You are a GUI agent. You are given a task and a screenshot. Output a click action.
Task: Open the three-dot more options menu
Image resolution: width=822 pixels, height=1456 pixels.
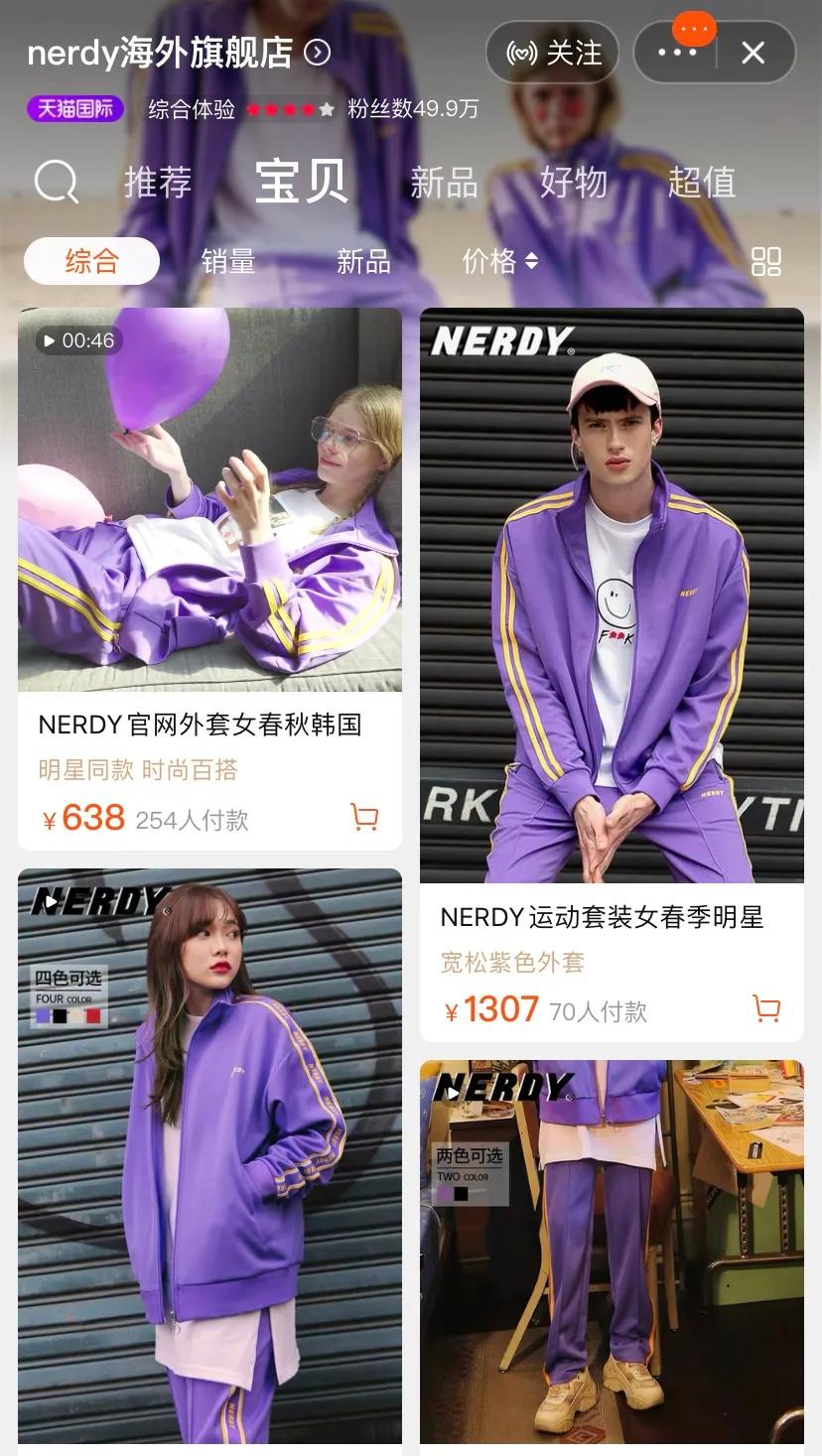tap(677, 53)
